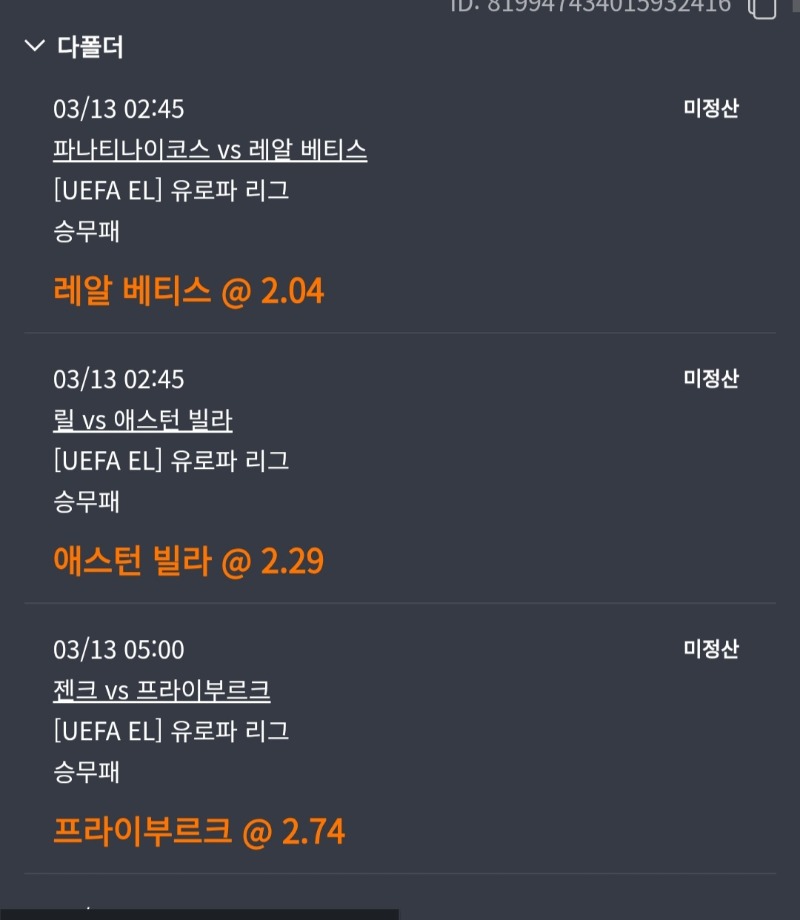Open 파나티나이코스 vs 레알 베티스 match link
The image size is (800, 920).
210,151
